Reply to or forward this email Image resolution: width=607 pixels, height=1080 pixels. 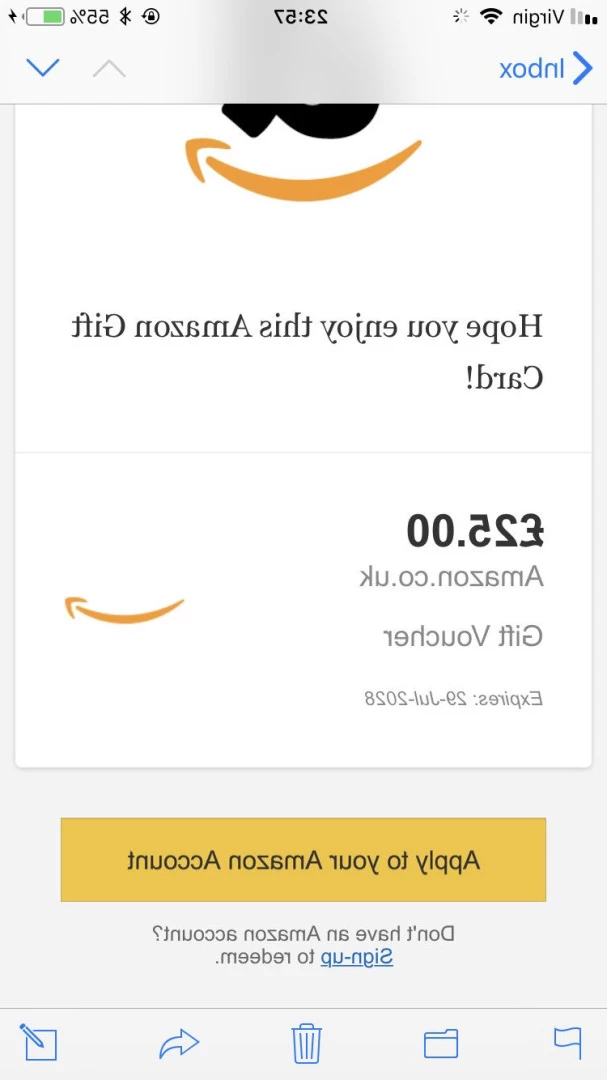(x=179, y=1043)
